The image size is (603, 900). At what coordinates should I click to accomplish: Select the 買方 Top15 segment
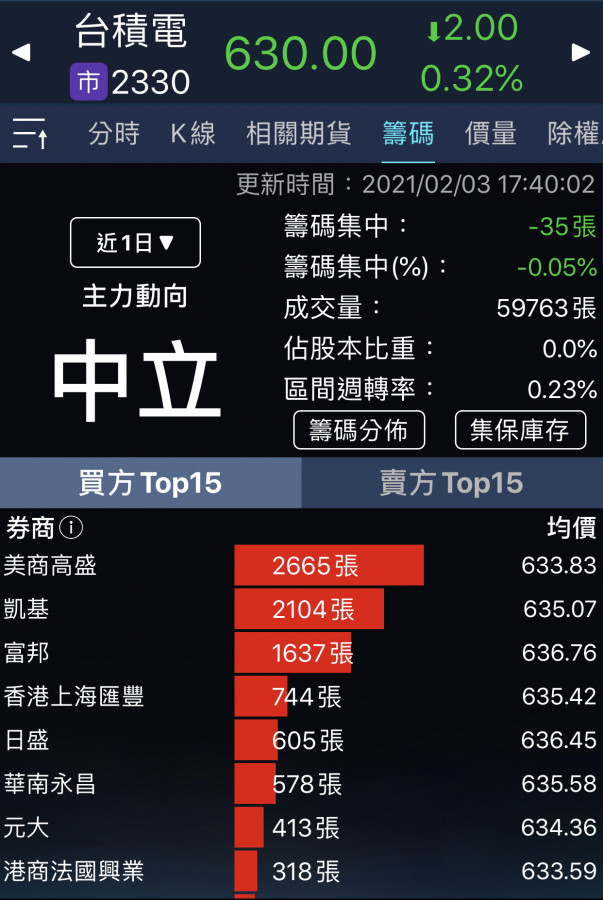pyautogui.click(x=150, y=484)
